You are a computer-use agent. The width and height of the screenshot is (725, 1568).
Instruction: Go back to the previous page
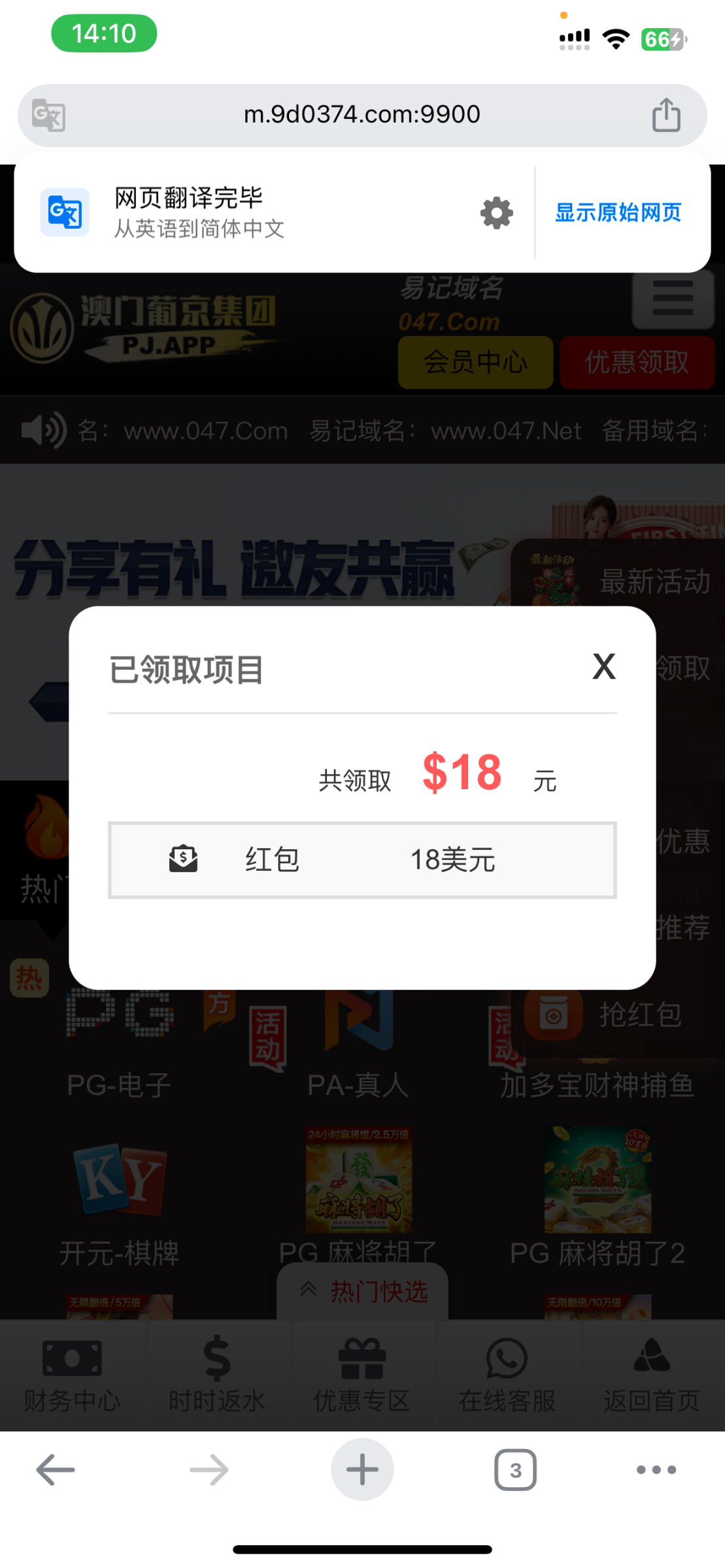click(x=56, y=1470)
